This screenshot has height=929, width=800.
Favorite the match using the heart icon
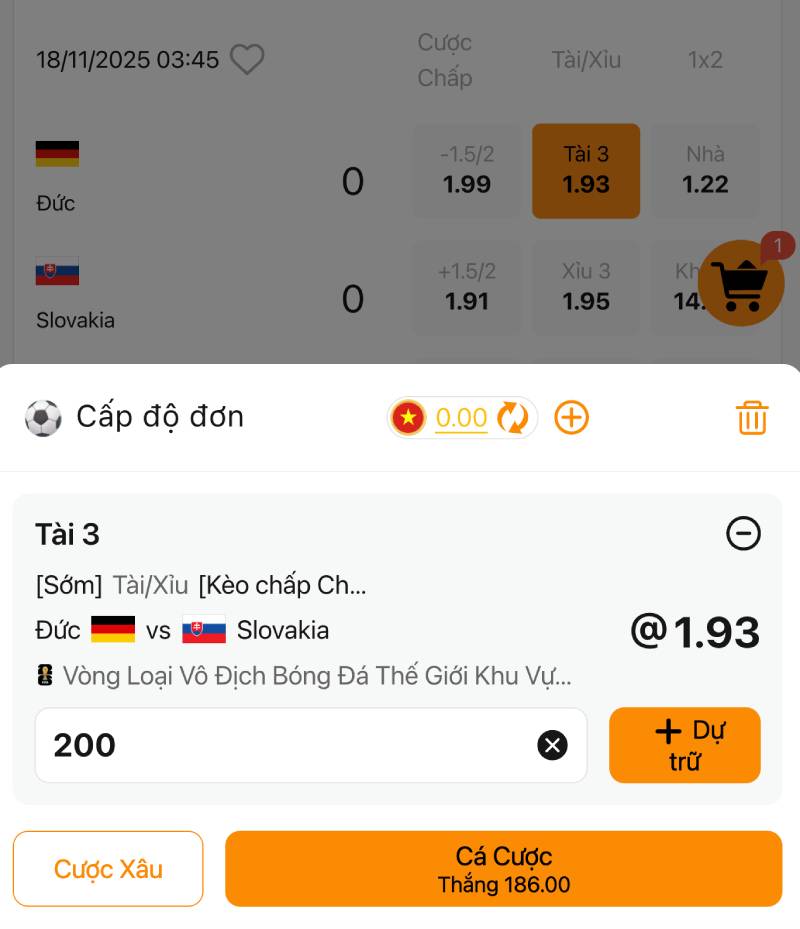tap(247, 59)
